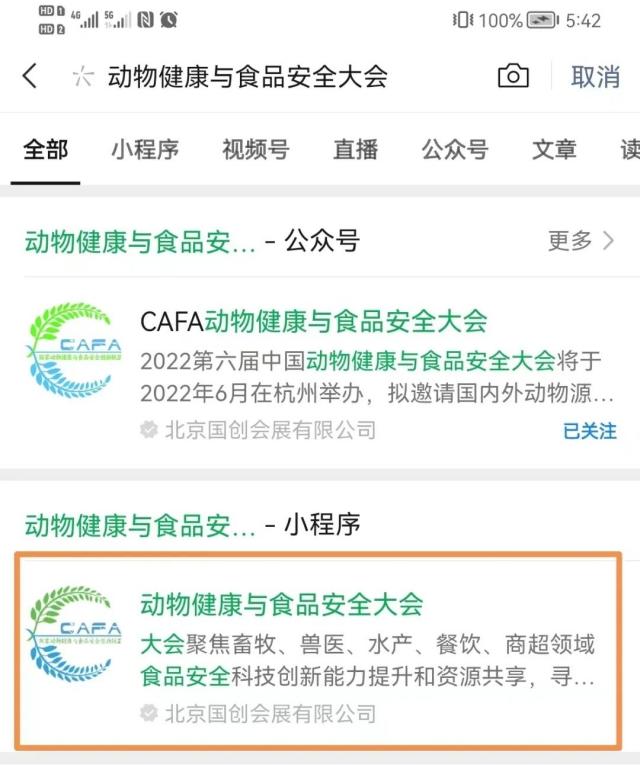Select the 直播 tab
Viewport: 640px width, 765px height.
click(x=356, y=150)
